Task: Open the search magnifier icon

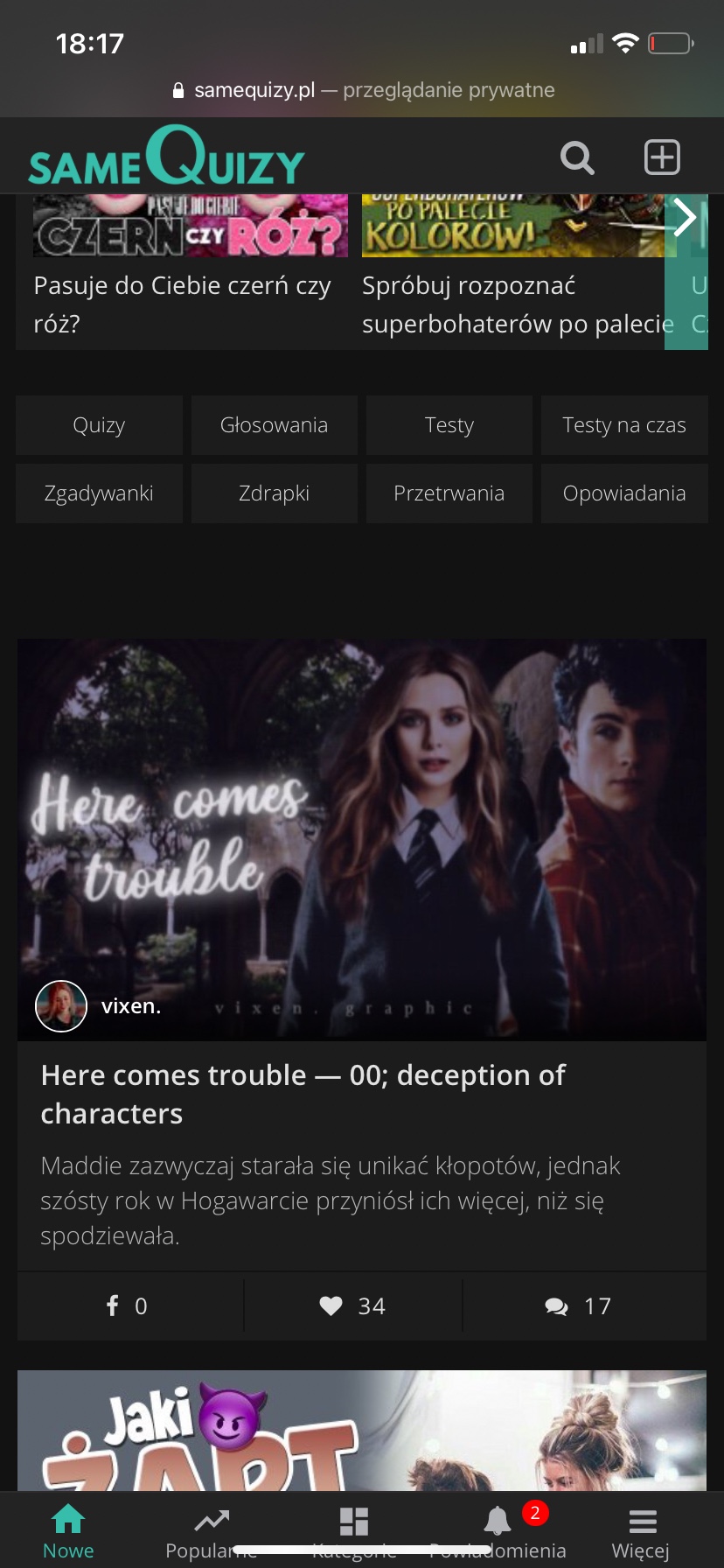Action: (x=577, y=158)
